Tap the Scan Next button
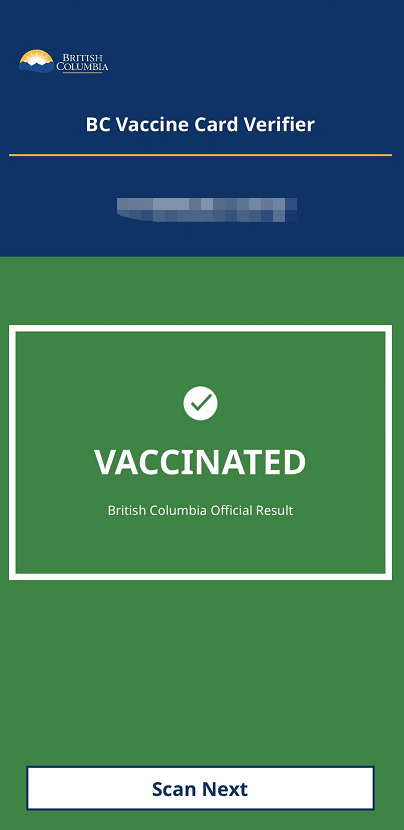 (x=200, y=788)
